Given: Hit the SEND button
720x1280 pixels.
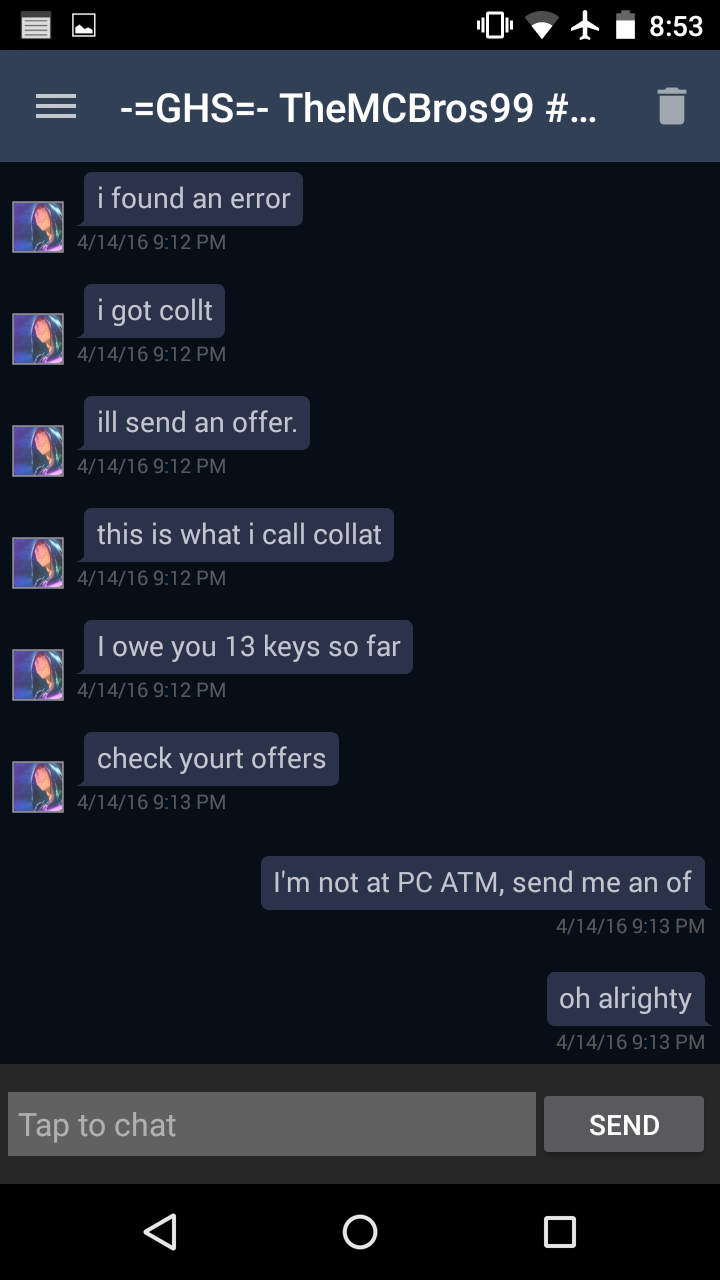Looking at the screenshot, I should click(624, 1124).
